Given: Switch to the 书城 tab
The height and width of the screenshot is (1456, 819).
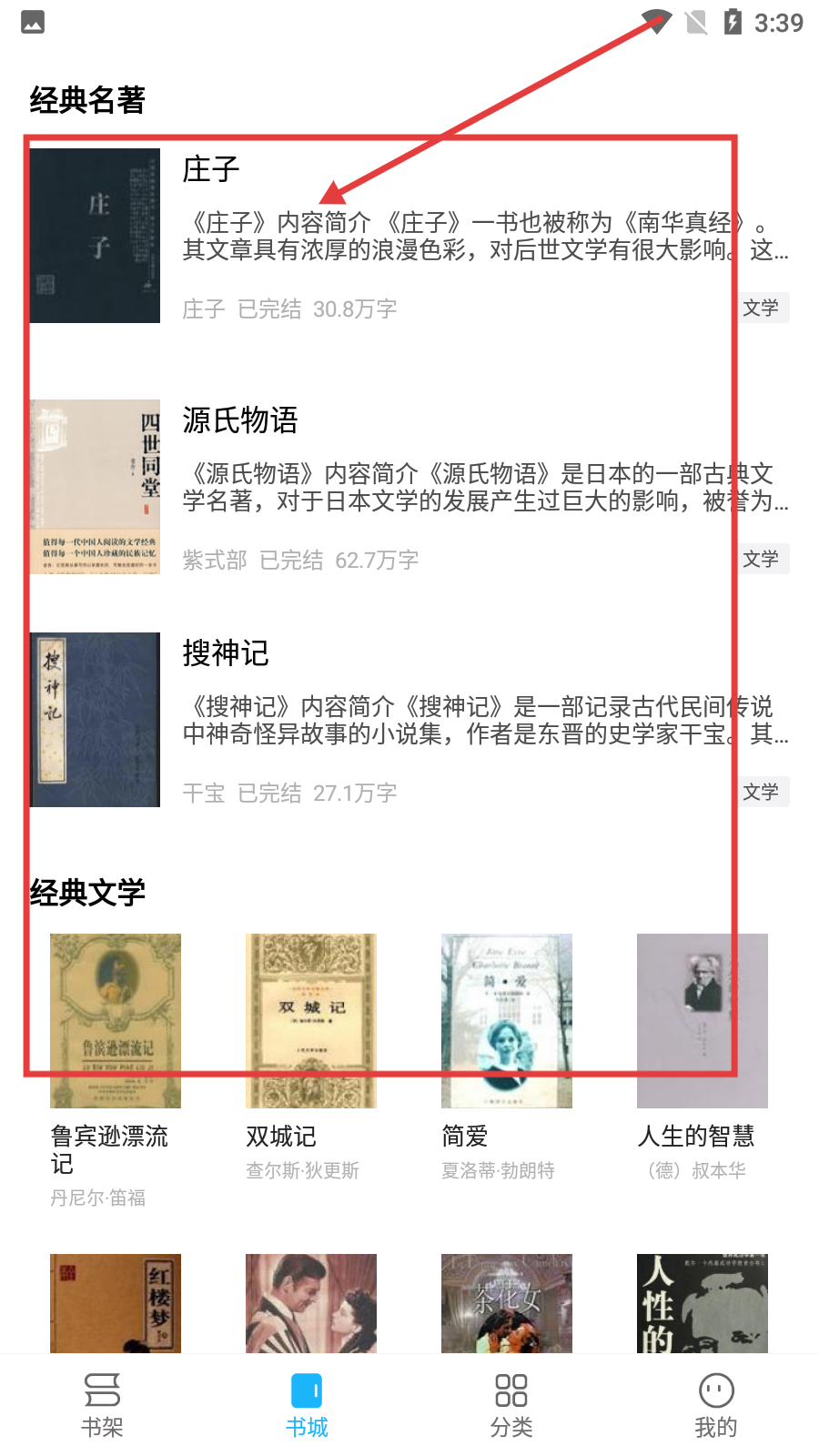Looking at the screenshot, I should tap(307, 1405).
